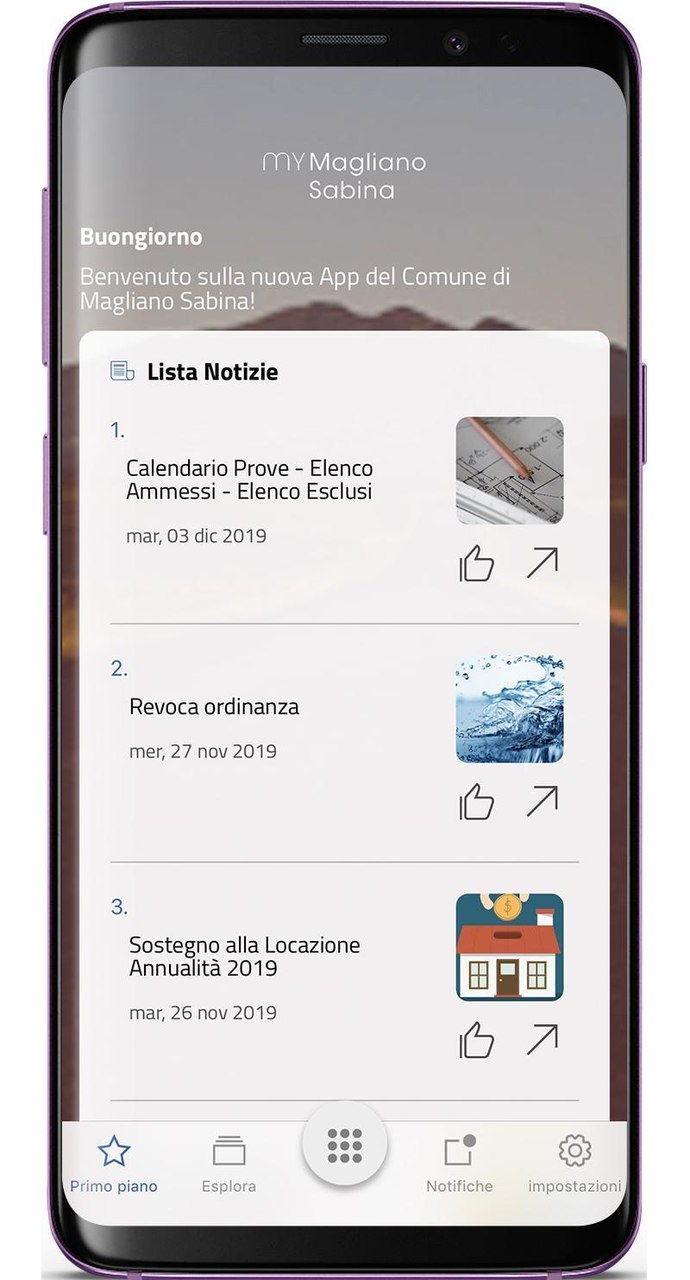Like the Sostegno alla Locazione news item
This screenshot has width=690, height=1280.
[x=477, y=1041]
